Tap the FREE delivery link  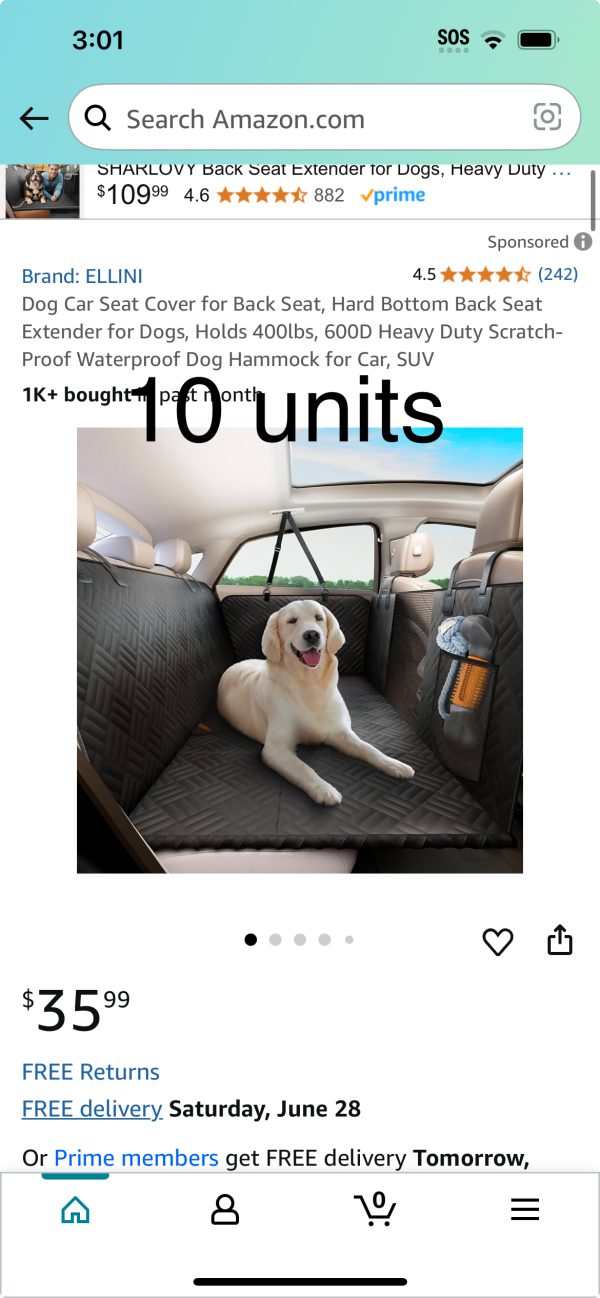coord(92,1109)
